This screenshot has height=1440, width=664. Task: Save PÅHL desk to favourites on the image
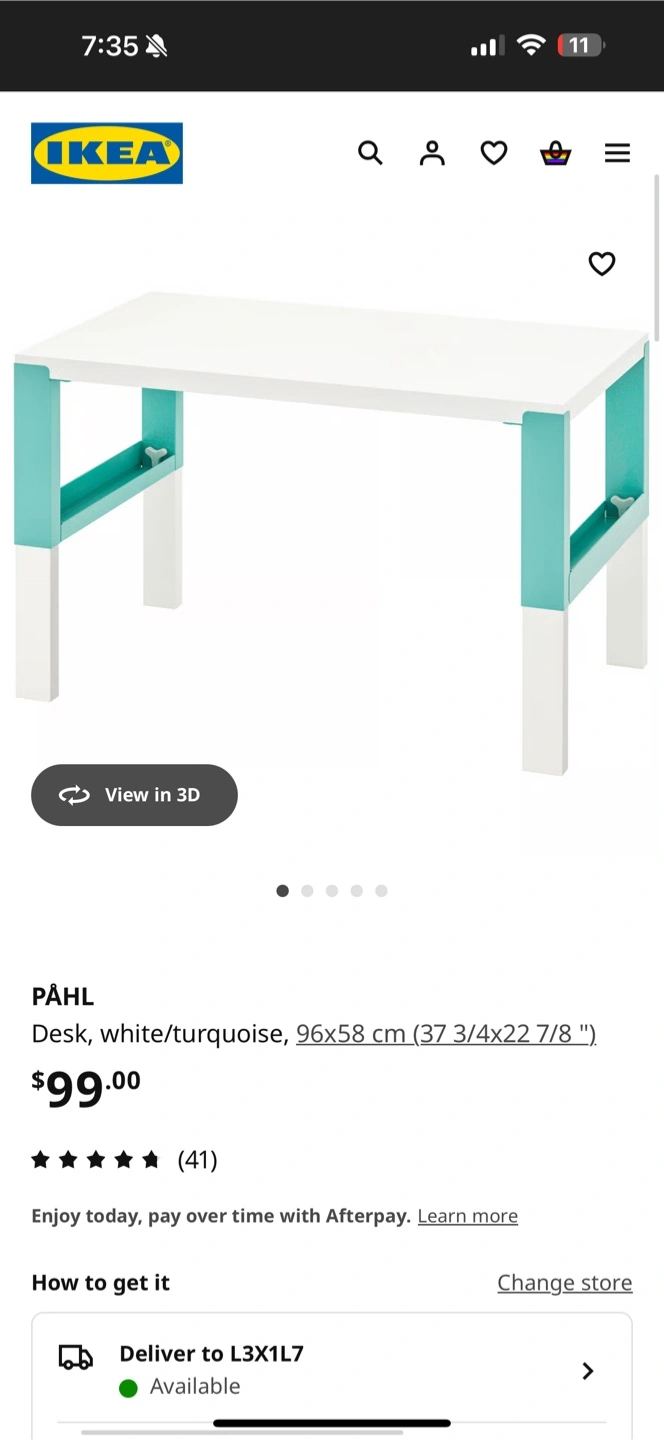(602, 264)
